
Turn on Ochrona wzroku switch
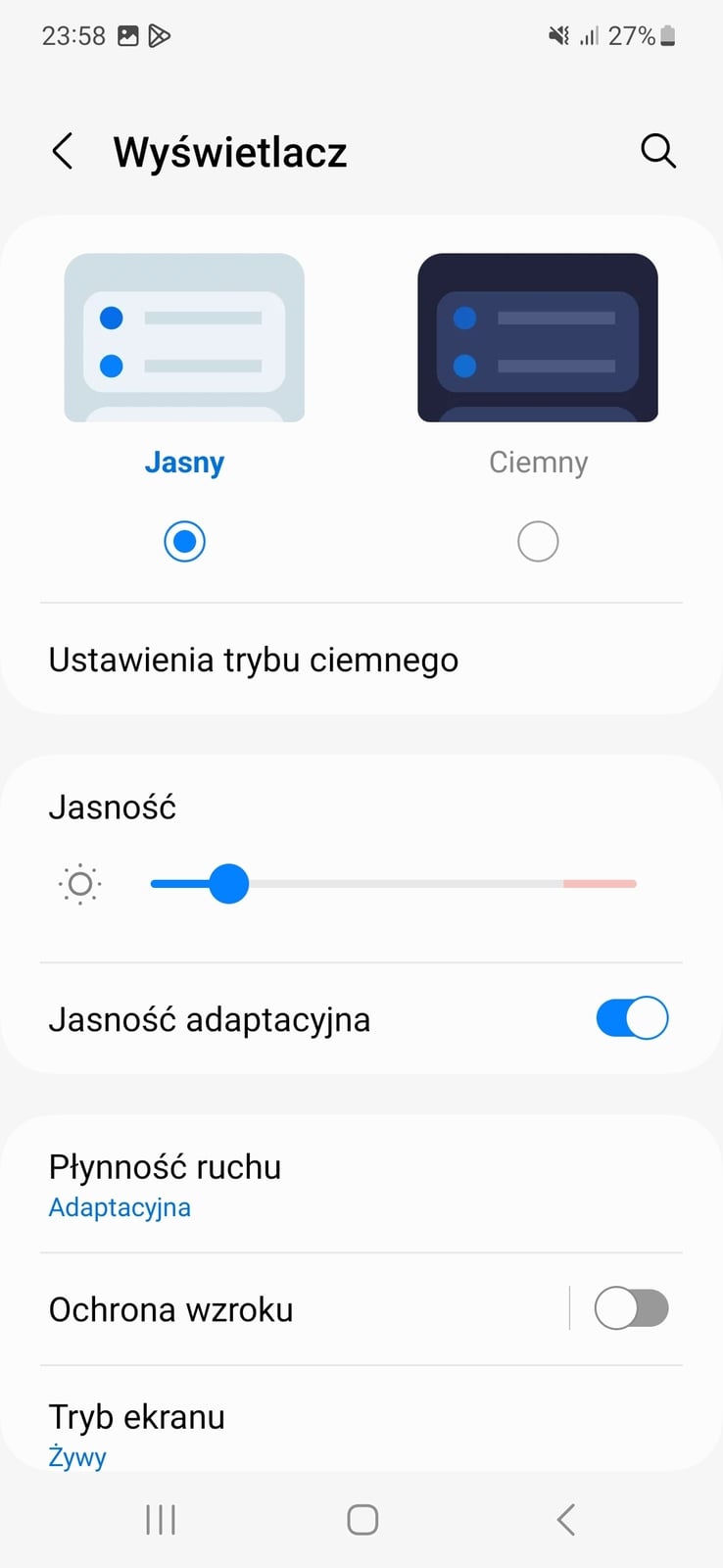[632, 1308]
